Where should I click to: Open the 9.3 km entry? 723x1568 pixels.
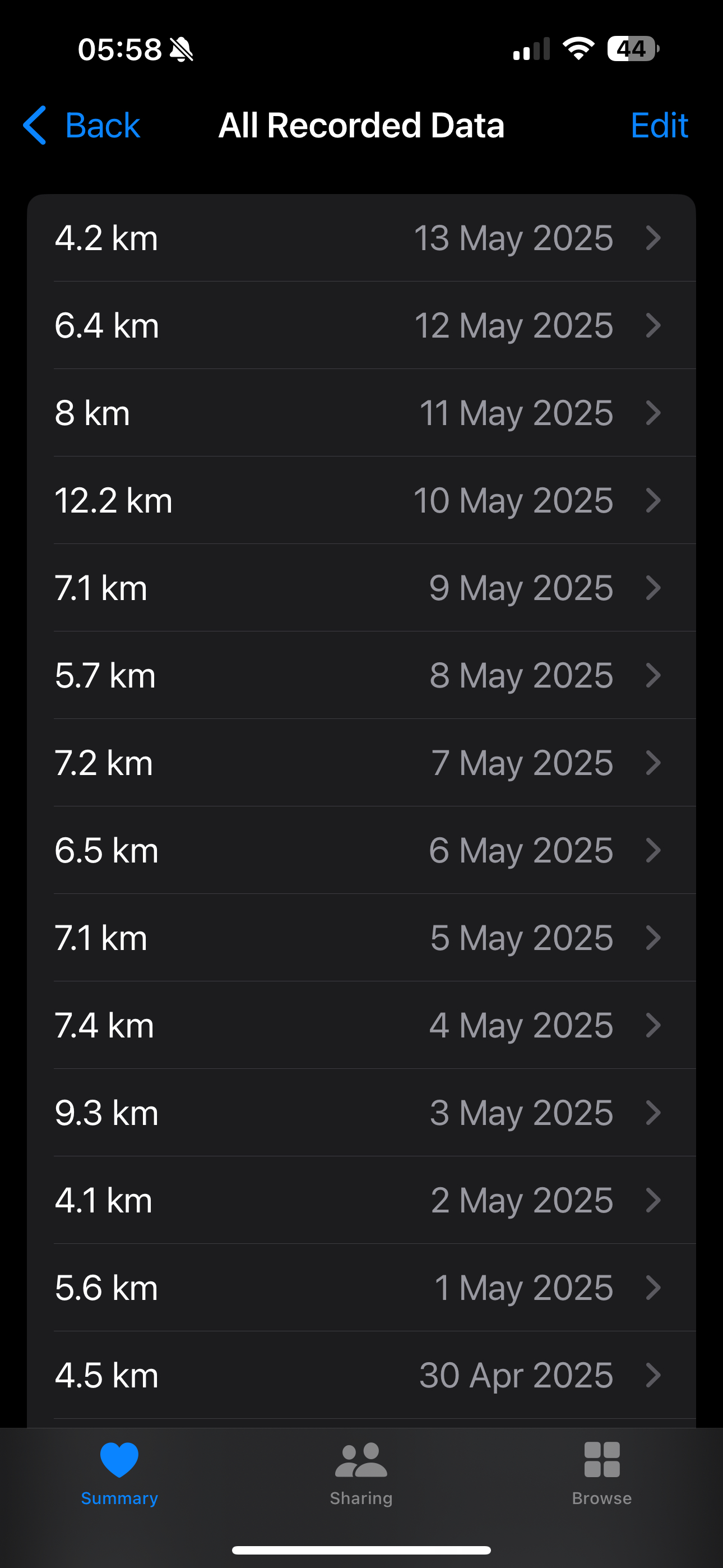[x=361, y=1113]
